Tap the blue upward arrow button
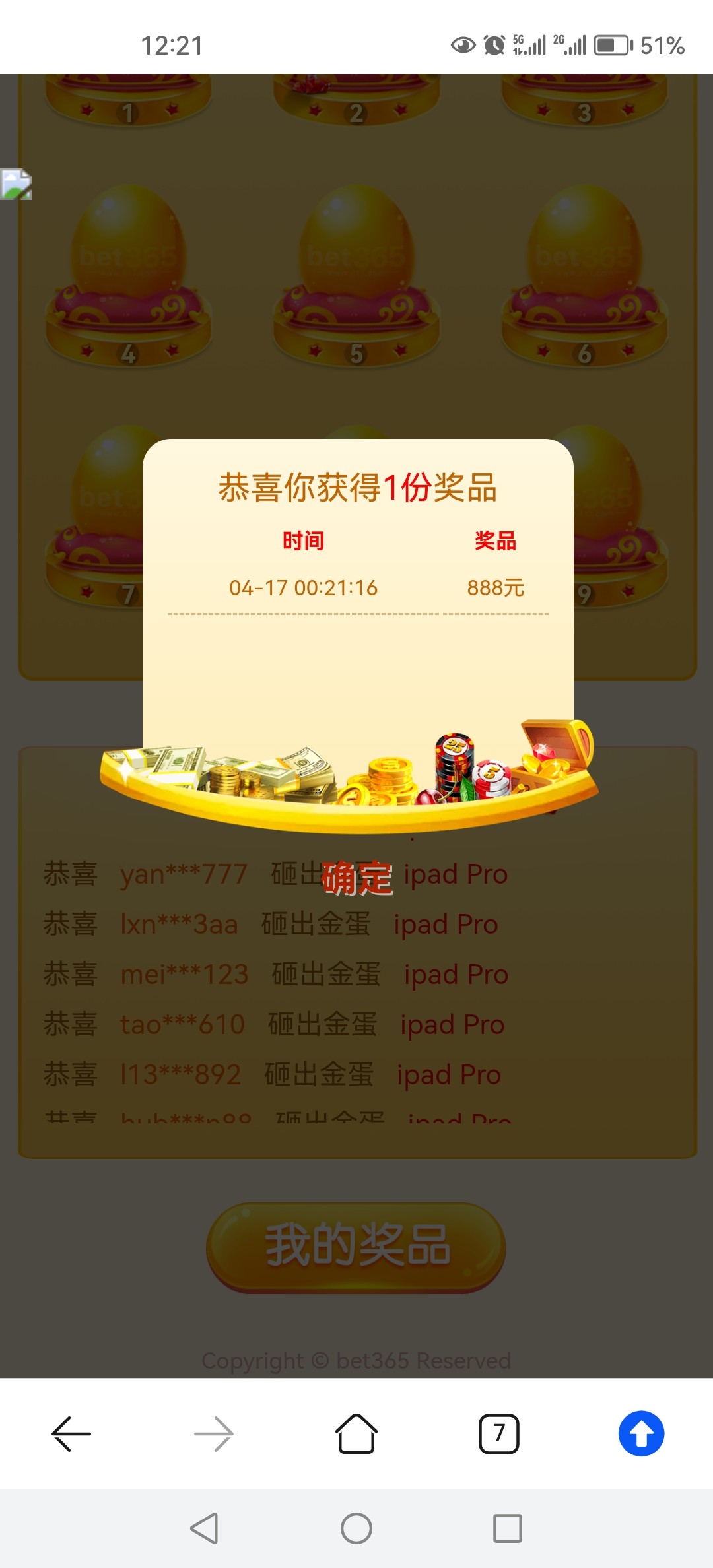713x1568 pixels. coord(641,1433)
